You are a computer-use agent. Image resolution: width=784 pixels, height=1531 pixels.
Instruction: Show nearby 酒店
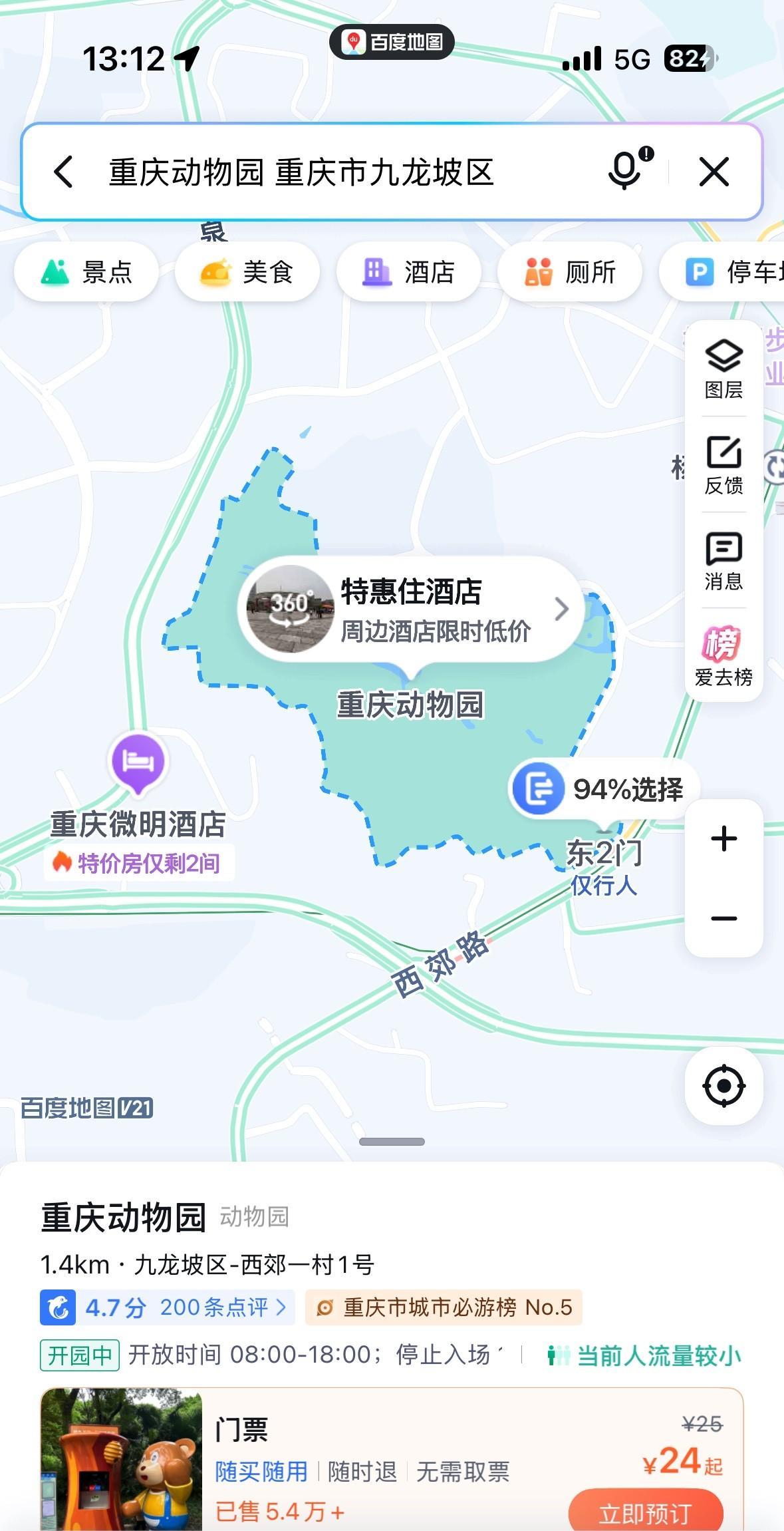408,272
